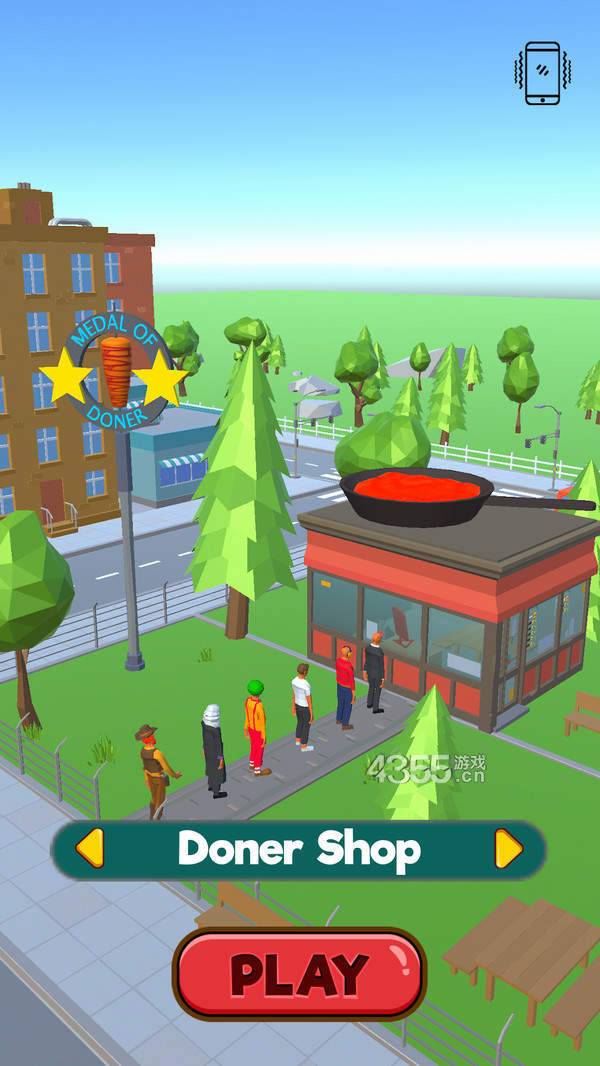Select previous shop with left arrow

[x=90, y=849]
